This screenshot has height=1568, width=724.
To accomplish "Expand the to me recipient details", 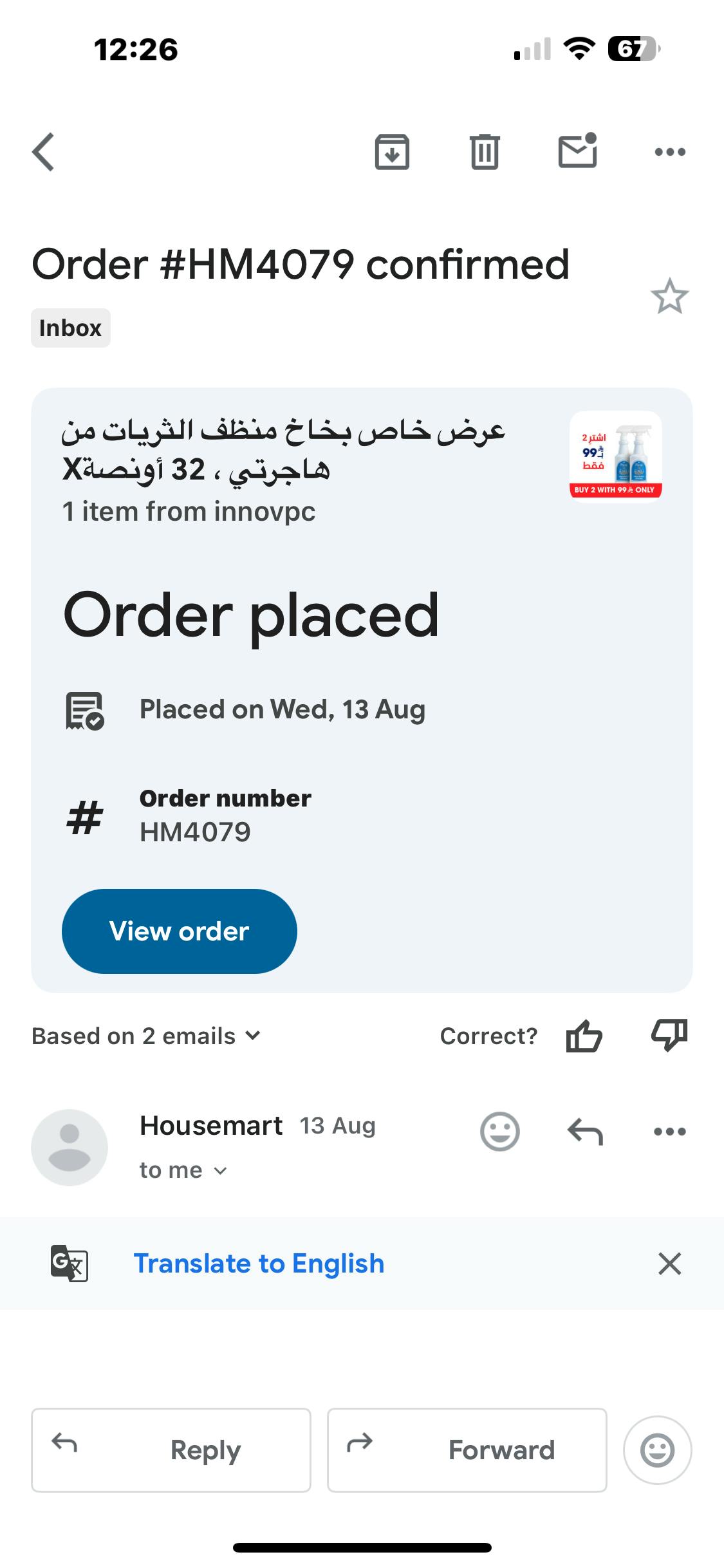I will click(183, 1170).
